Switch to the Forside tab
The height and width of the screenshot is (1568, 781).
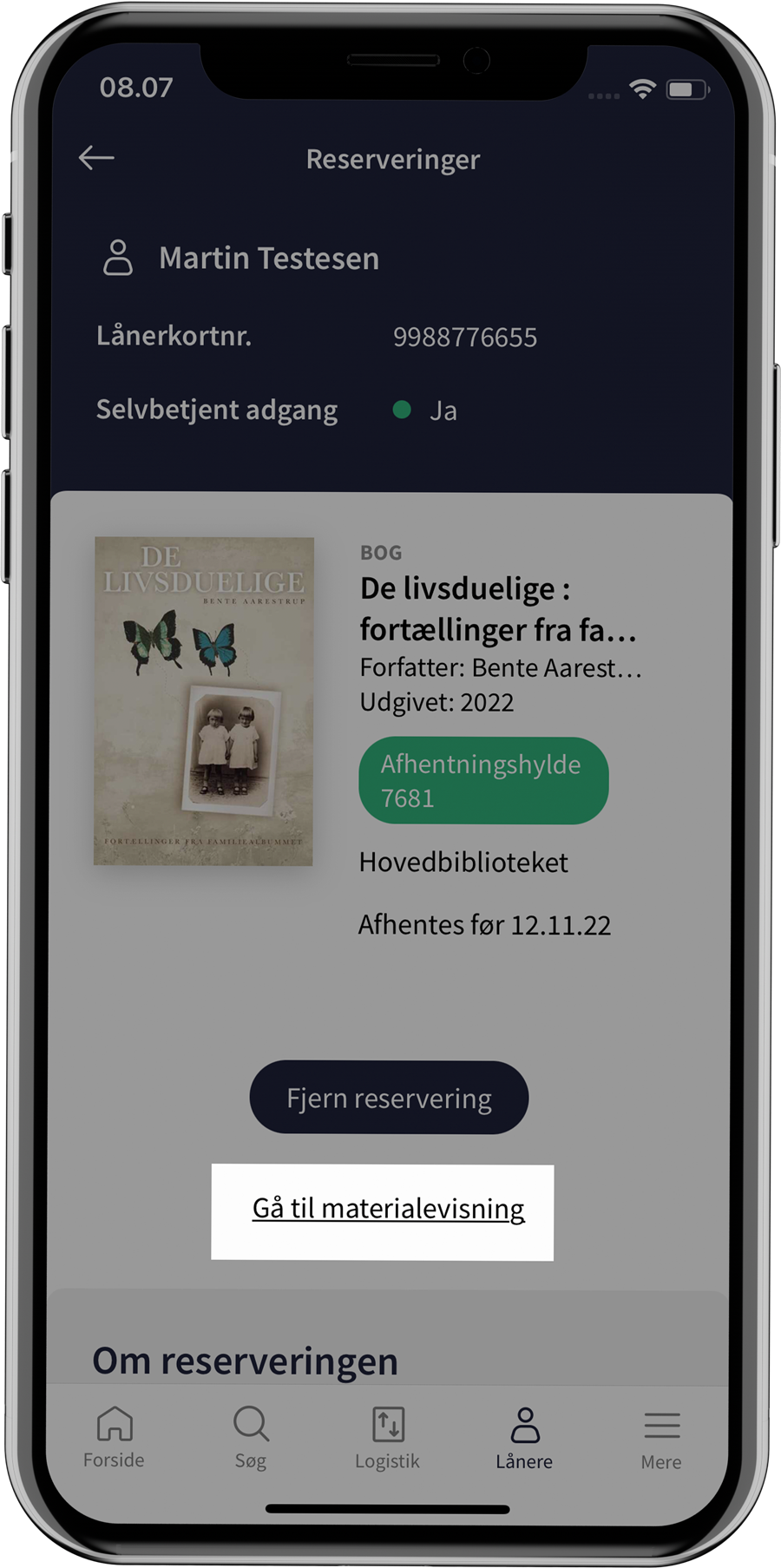tap(114, 1438)
